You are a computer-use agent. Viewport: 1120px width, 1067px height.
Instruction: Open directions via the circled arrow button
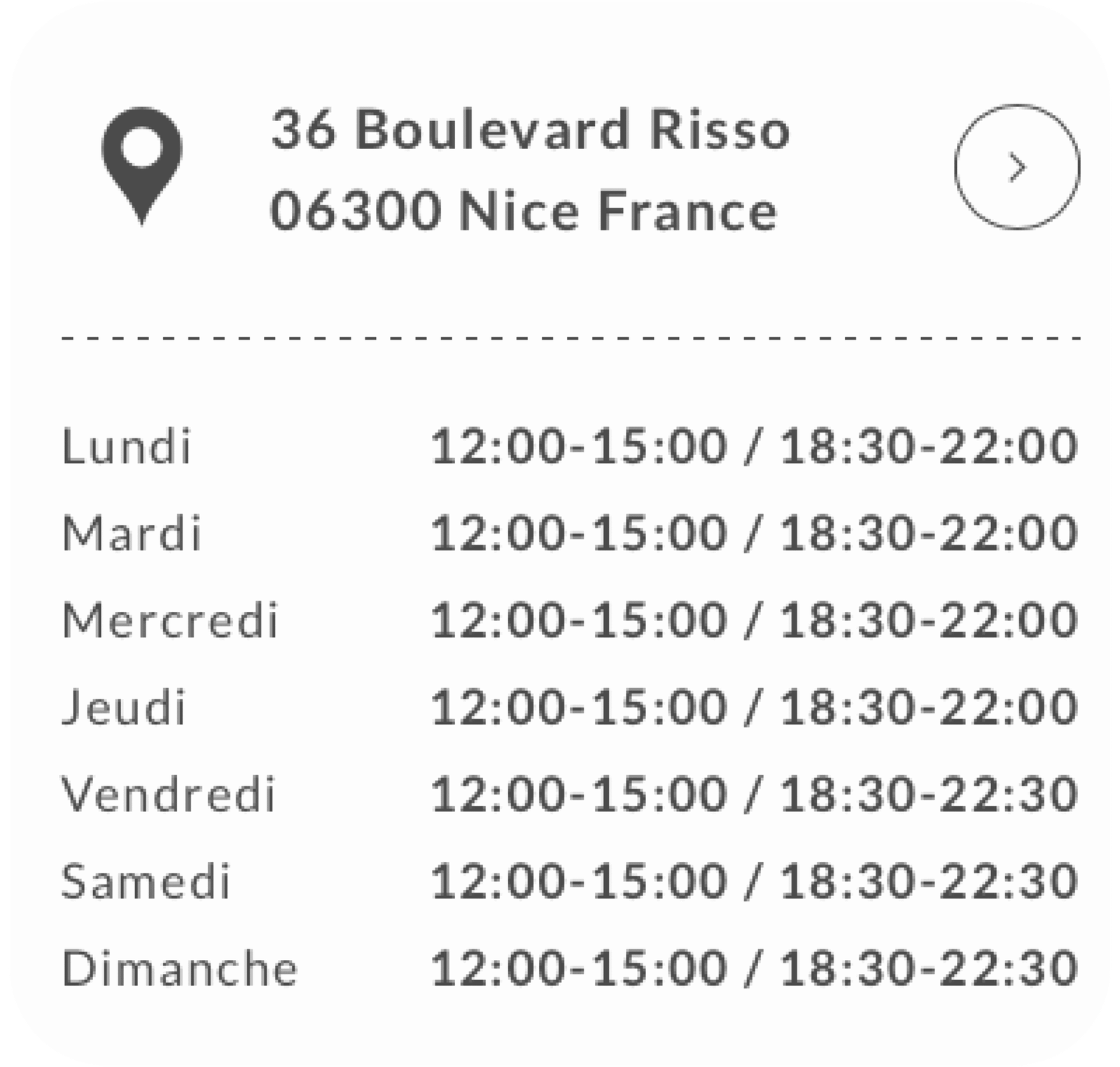(x=1016, y=167)
